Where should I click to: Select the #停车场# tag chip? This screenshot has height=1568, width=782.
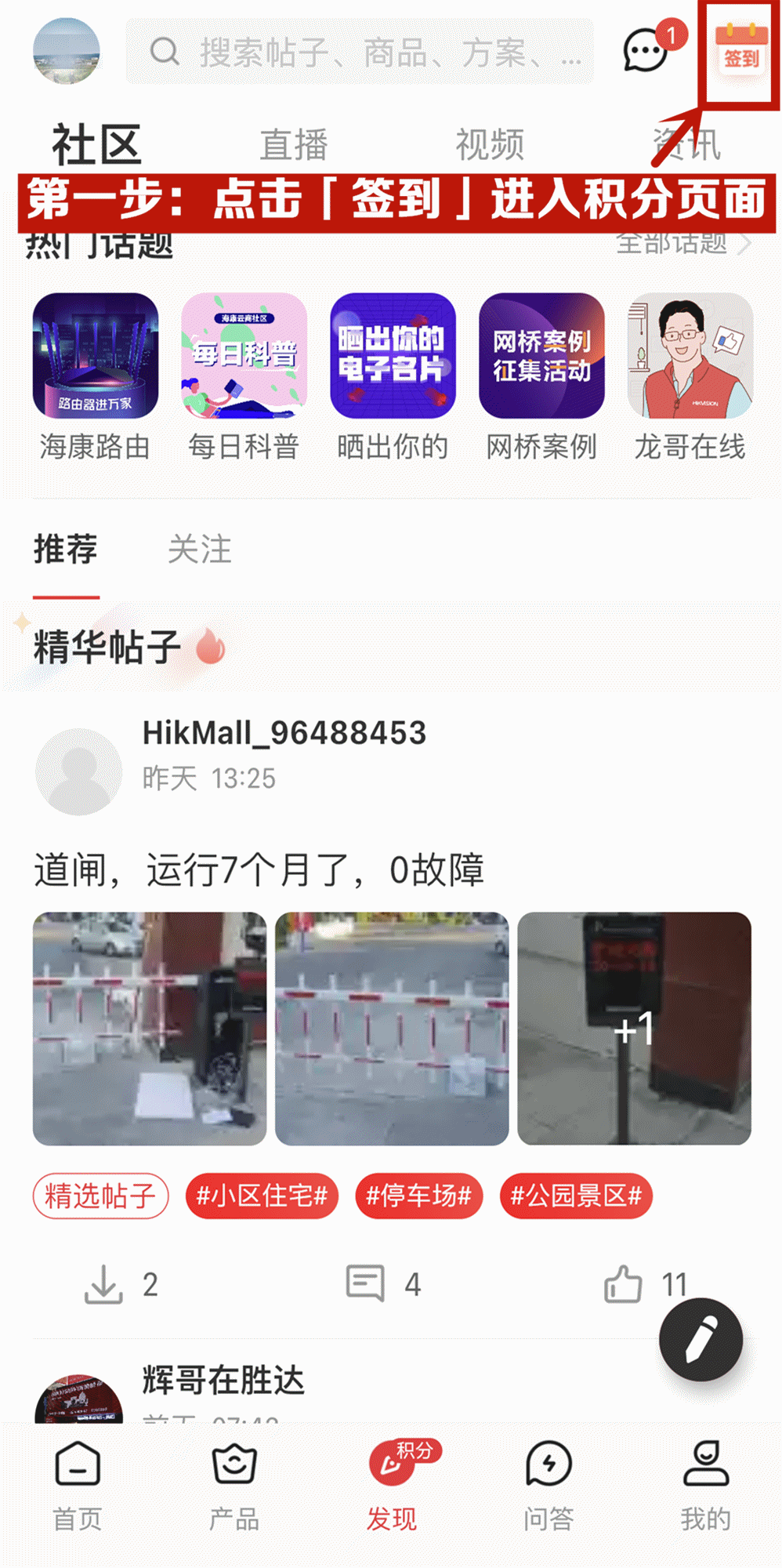click(419, 1196)
